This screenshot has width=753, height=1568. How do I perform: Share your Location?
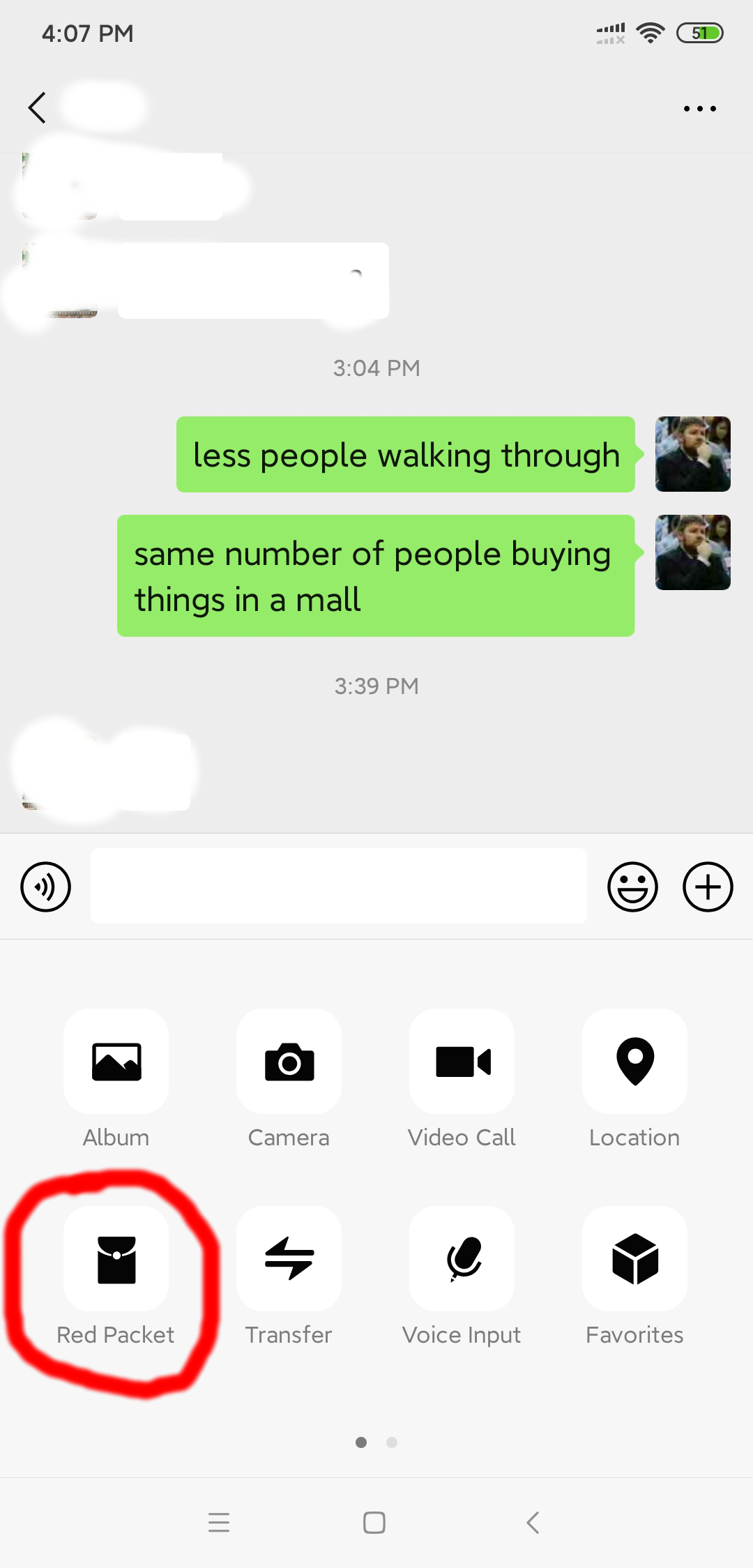click(635, 1062)
